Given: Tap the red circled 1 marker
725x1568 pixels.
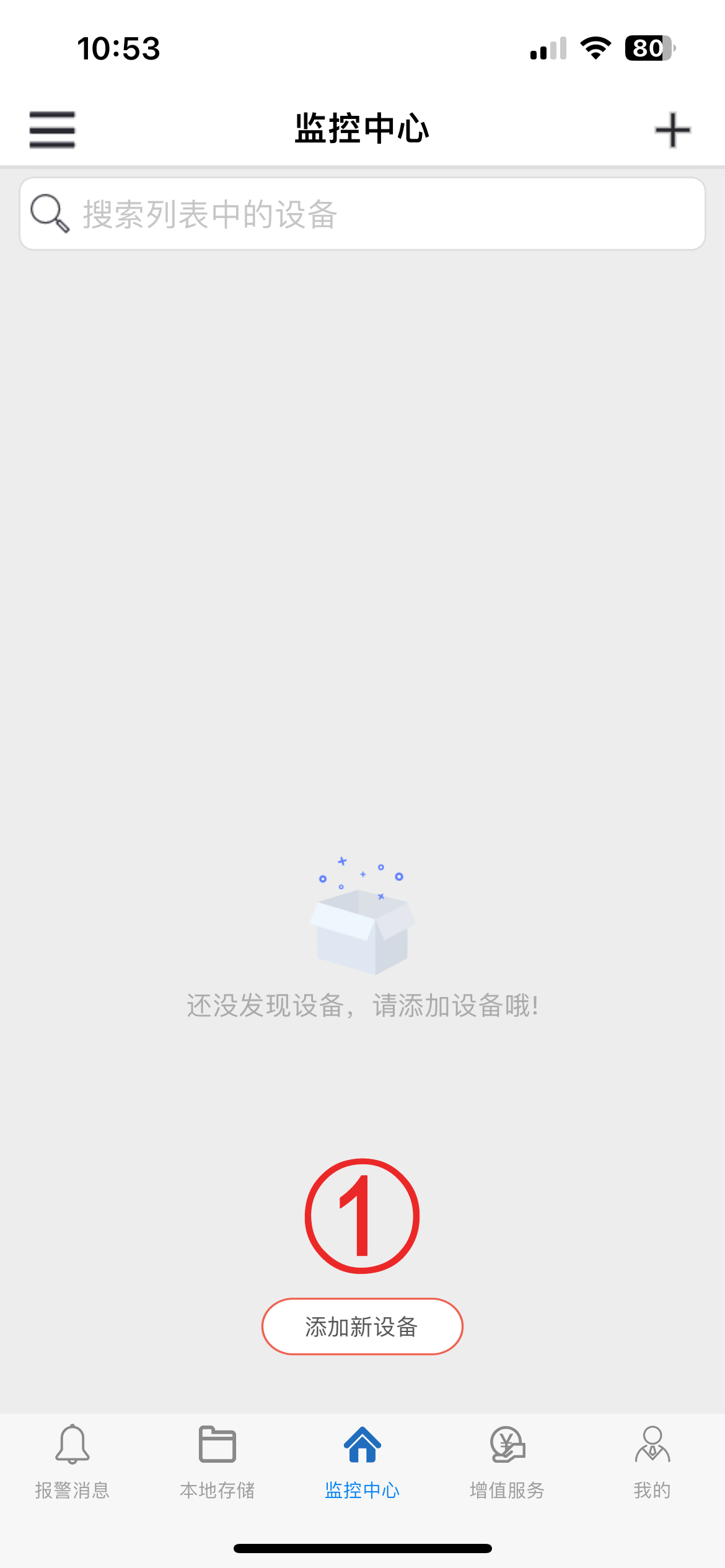Looking at the screenshot, I should point(361,1216).
